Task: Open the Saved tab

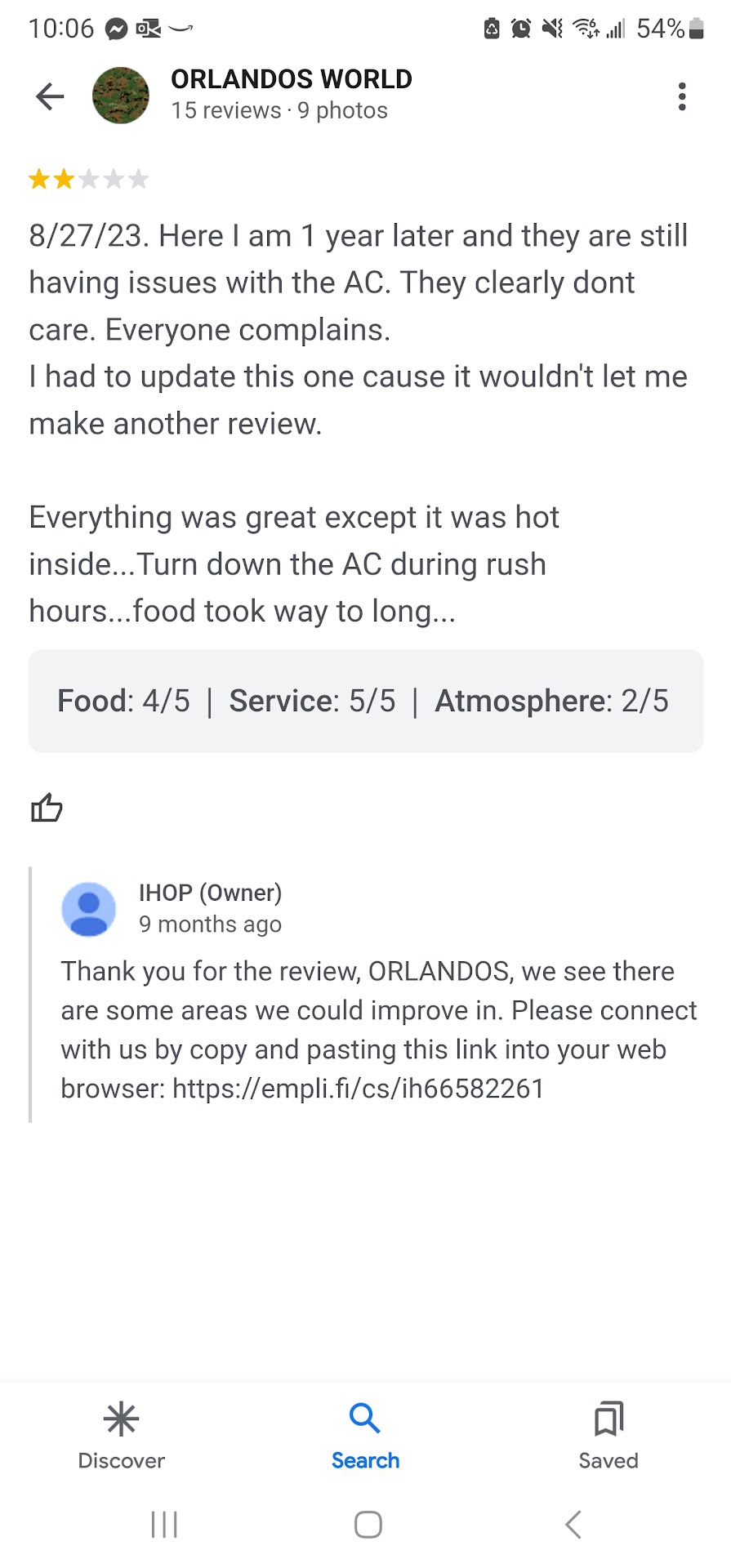Action: point(608,1436)
